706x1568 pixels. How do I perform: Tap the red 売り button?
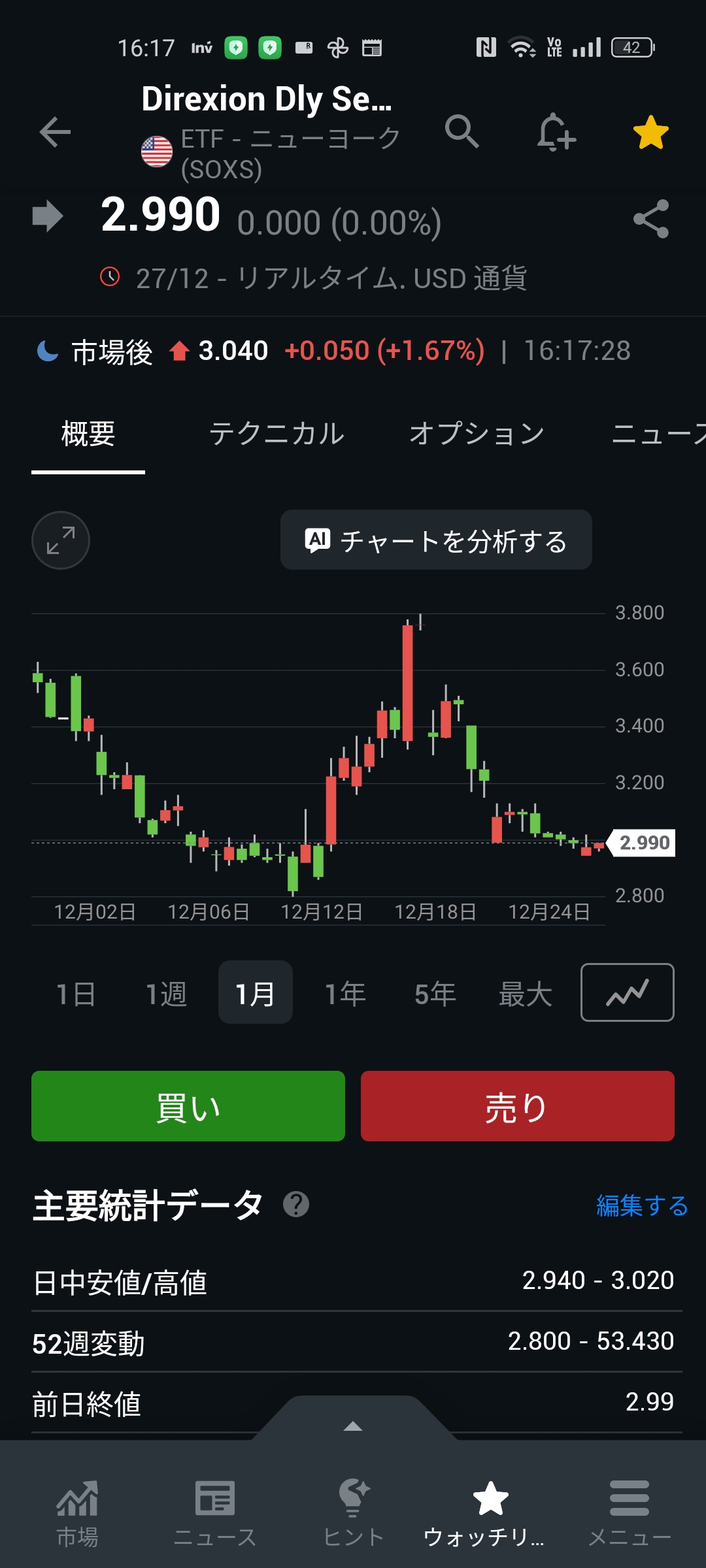517,1106
